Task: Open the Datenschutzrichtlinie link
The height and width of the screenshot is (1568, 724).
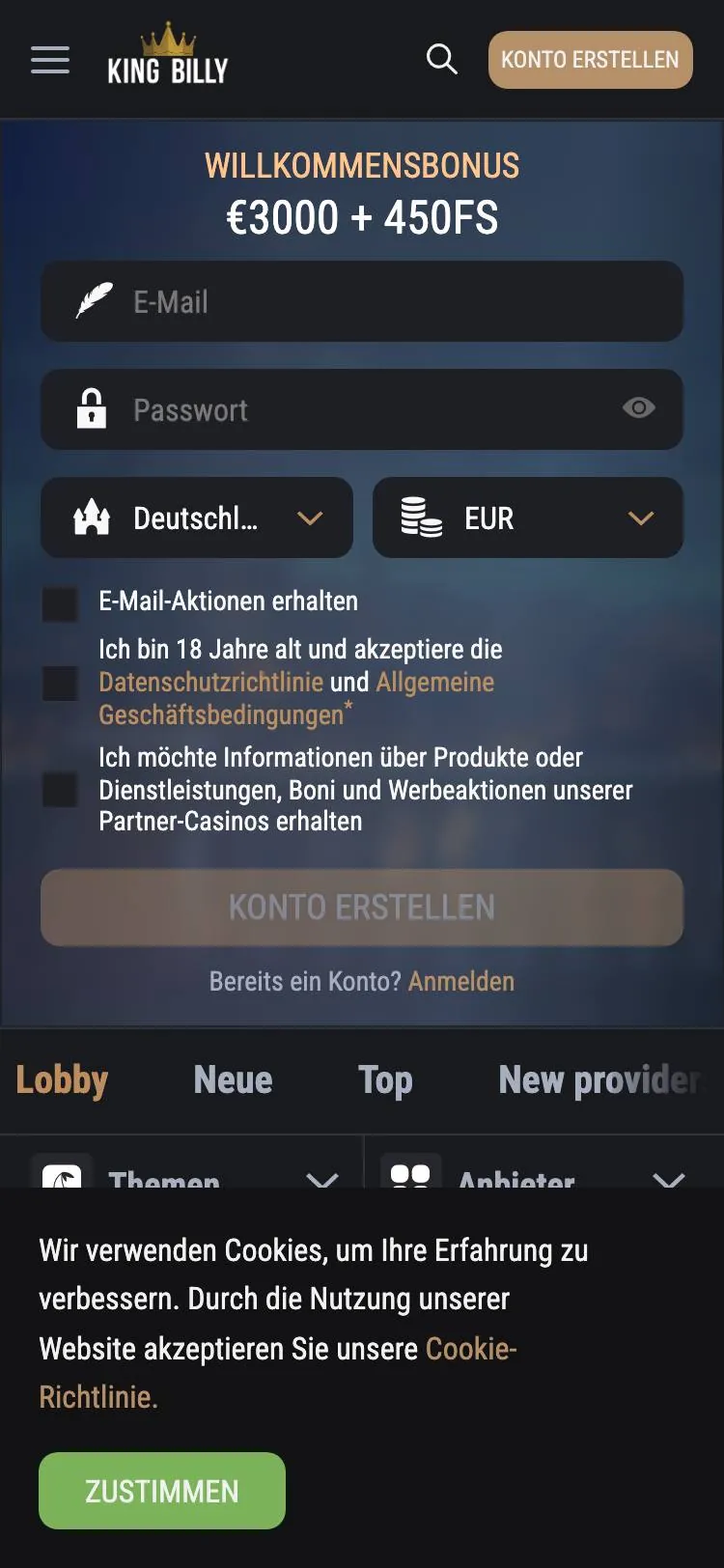Action: (x=210, y=682)
